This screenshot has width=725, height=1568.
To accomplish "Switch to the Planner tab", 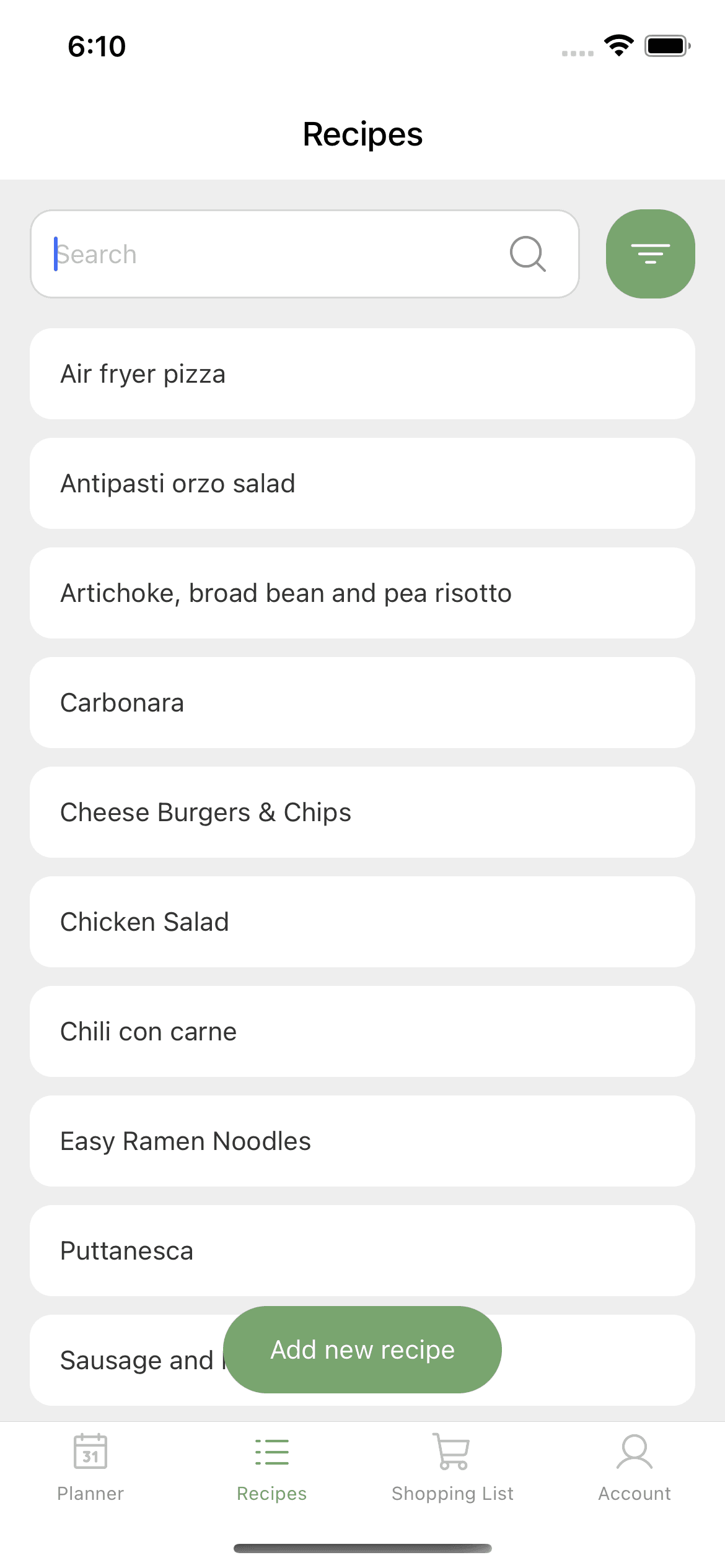I will click(x=90, y=1468).
